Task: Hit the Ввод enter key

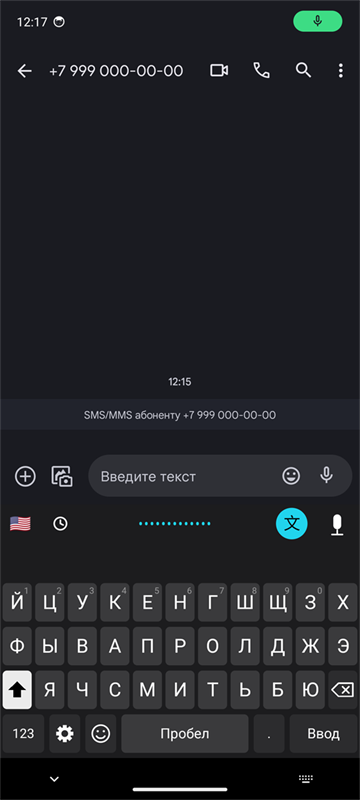Action: click(x=323, y=734)
